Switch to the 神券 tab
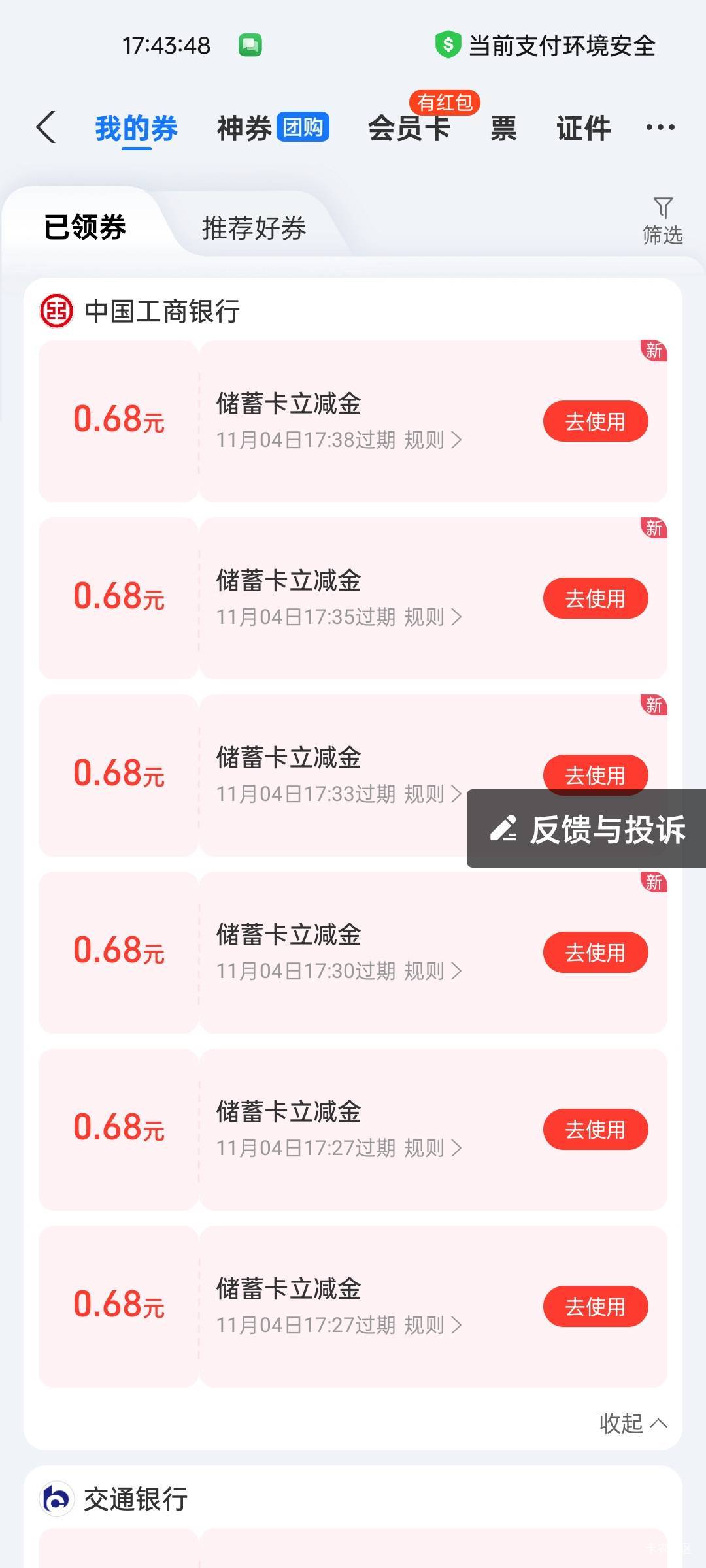This screenshot has width=706, height=1568. (272, 128)
